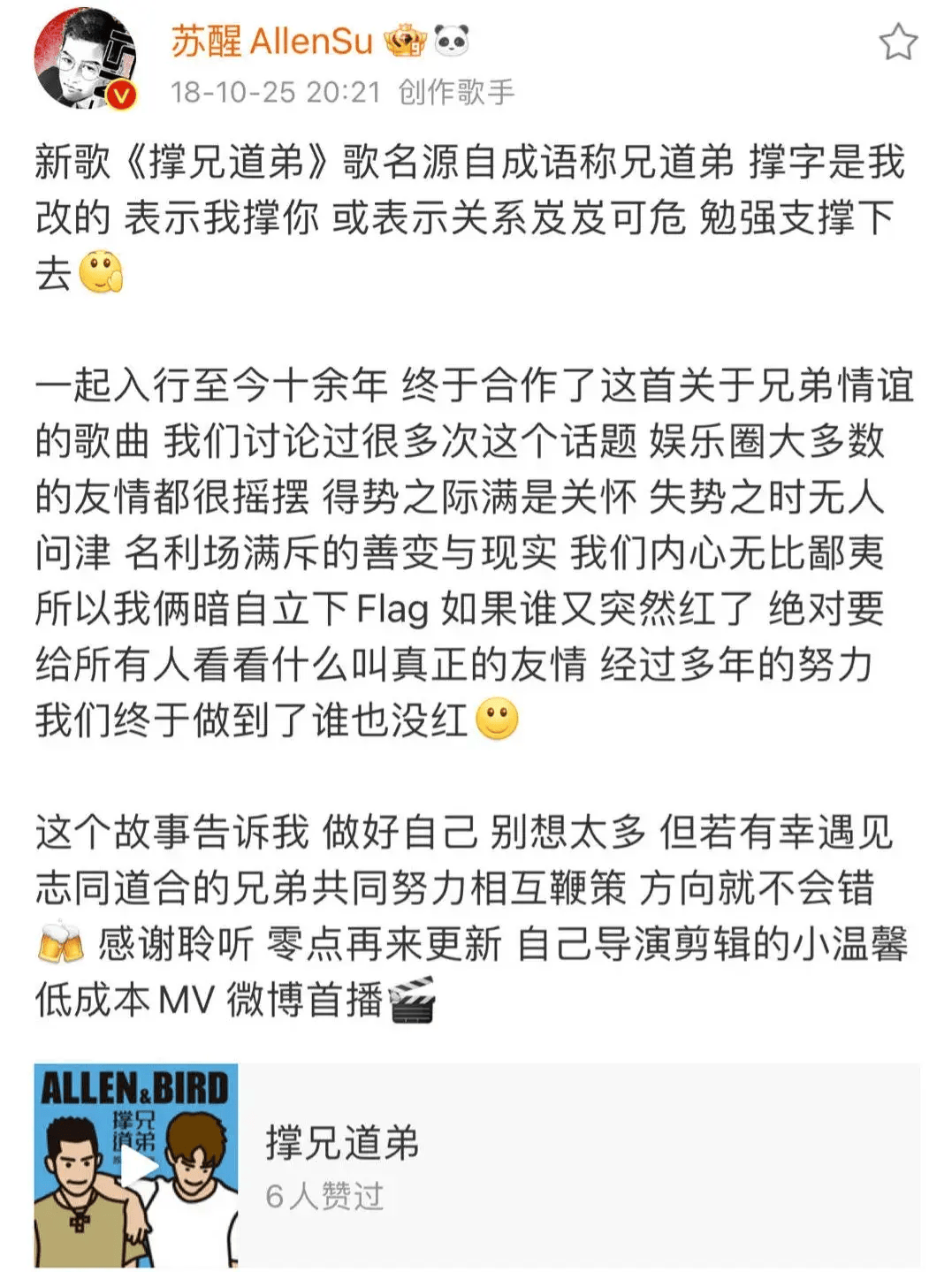Open 苏醒 AllenSu's profile avatar
Image resolution: width=952 pixels, height=1272 pixels.
pyautogui.click(x=85, y=59)
